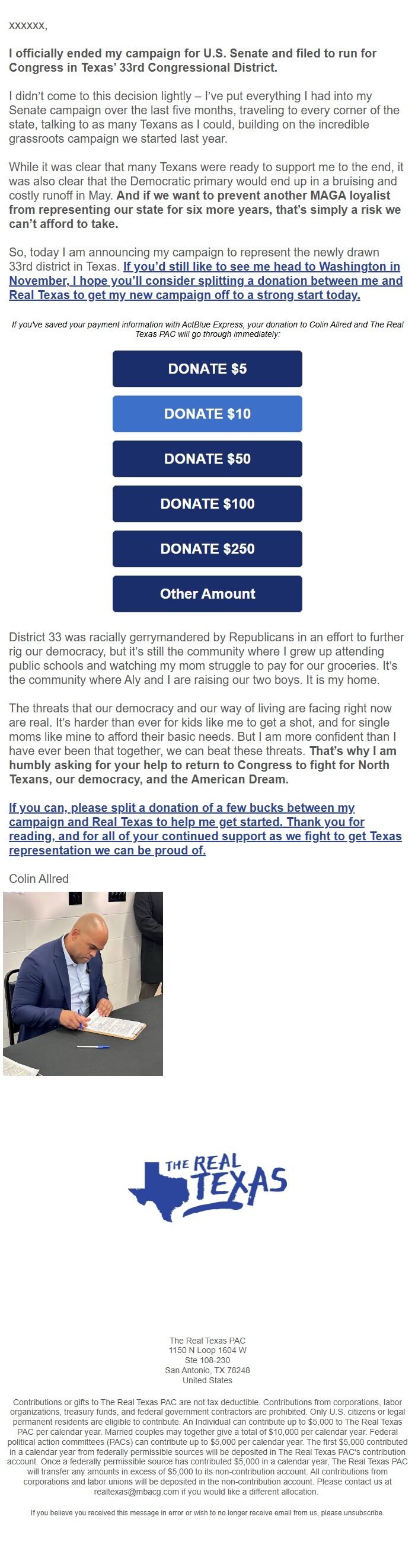Donate $100 via the button

point(207,504)
